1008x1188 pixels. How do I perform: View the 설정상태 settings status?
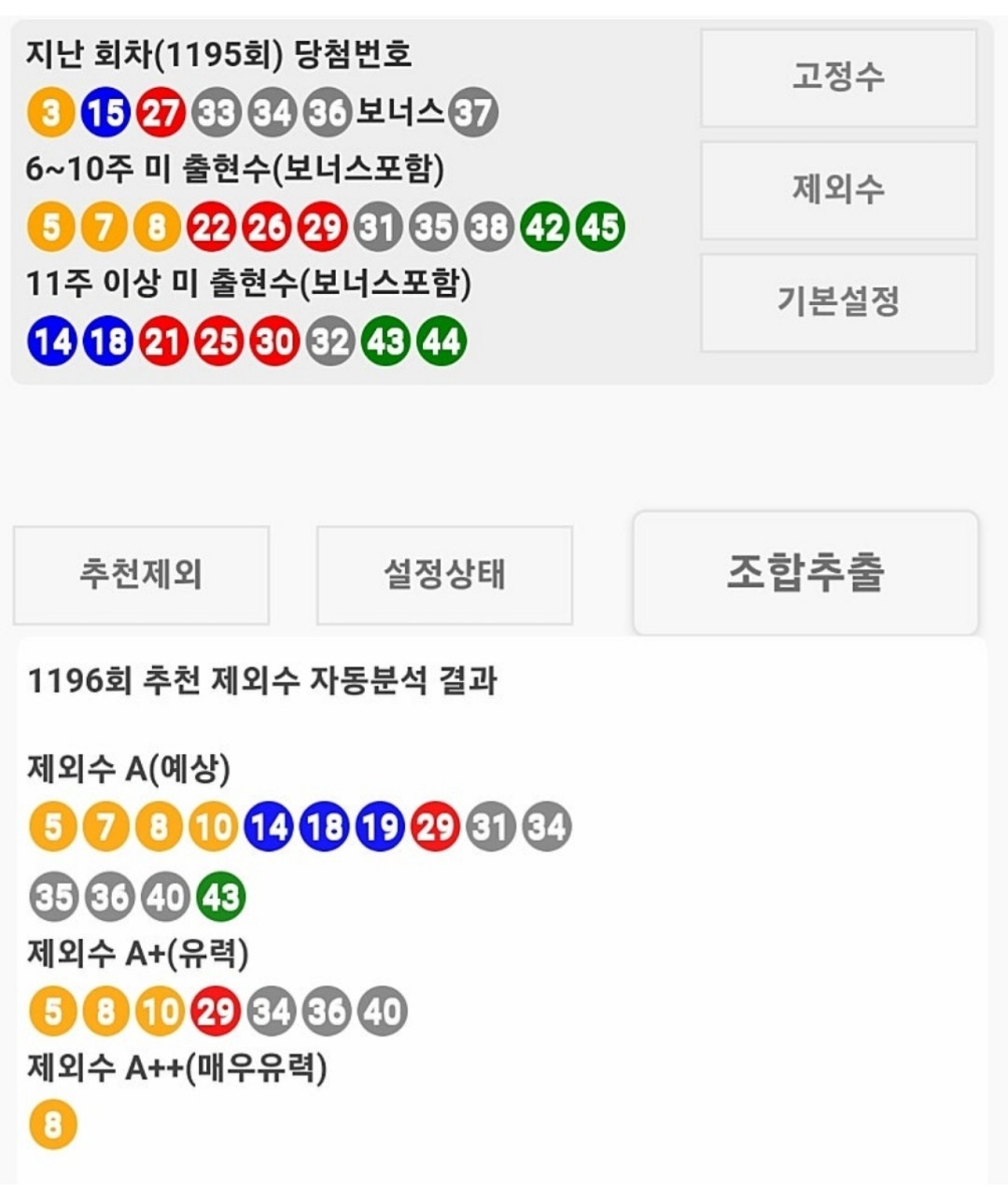click(x=444, y=575)
